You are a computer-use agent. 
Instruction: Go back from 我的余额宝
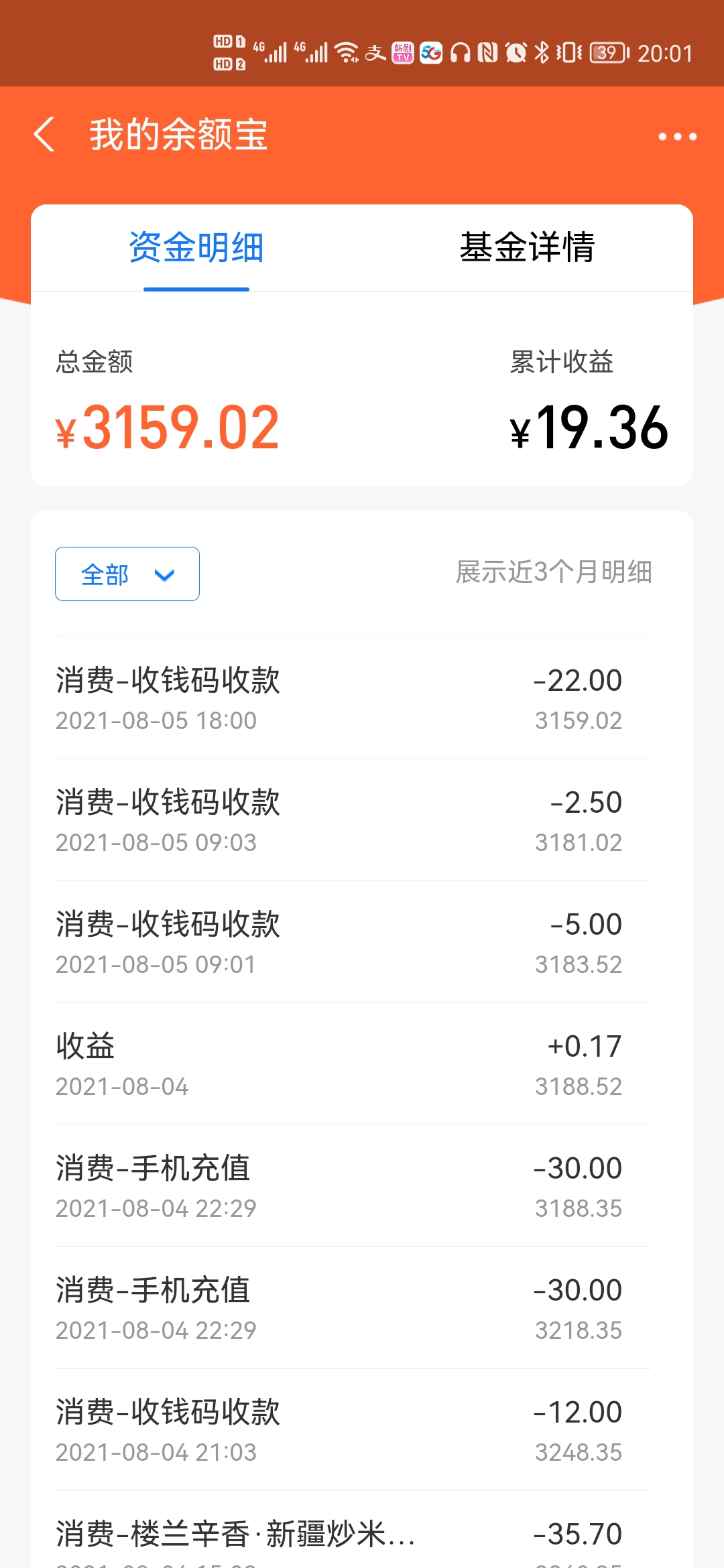coord(45,135)
